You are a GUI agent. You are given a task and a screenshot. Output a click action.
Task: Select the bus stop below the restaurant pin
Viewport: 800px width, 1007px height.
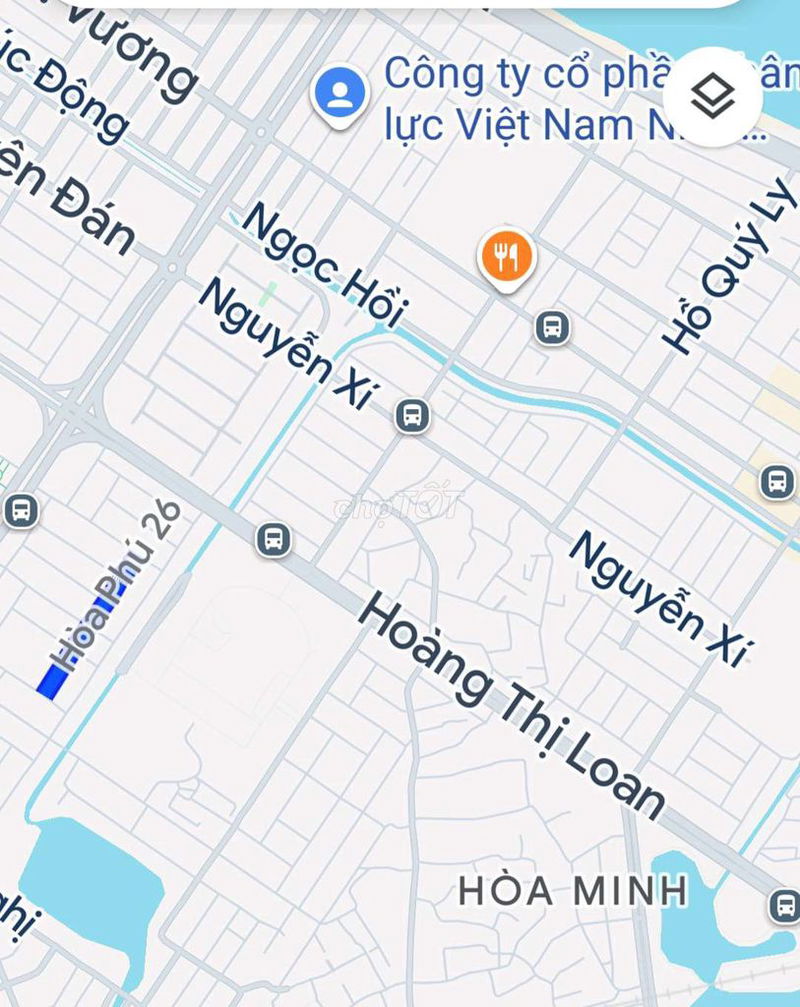(x=552, y=326)
